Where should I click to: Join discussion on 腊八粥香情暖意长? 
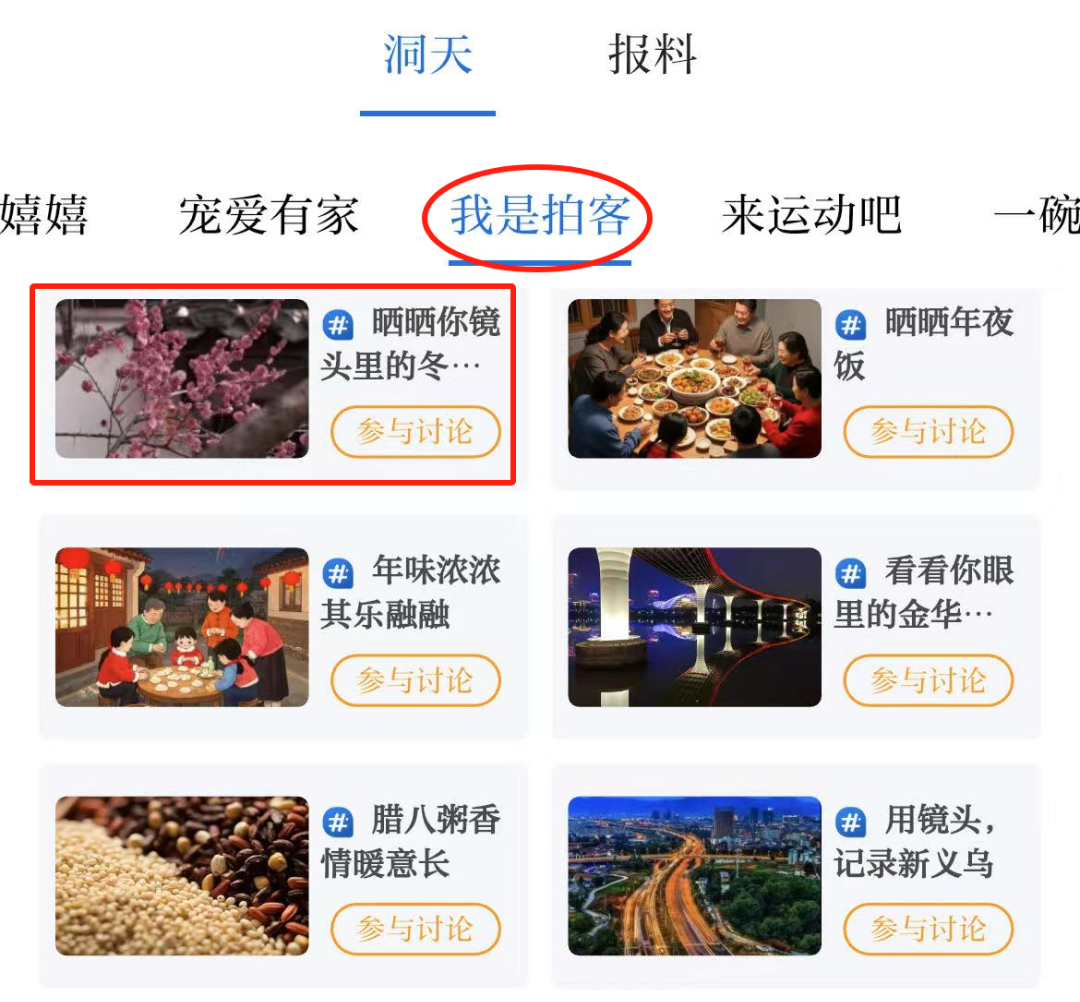point(415,930)
